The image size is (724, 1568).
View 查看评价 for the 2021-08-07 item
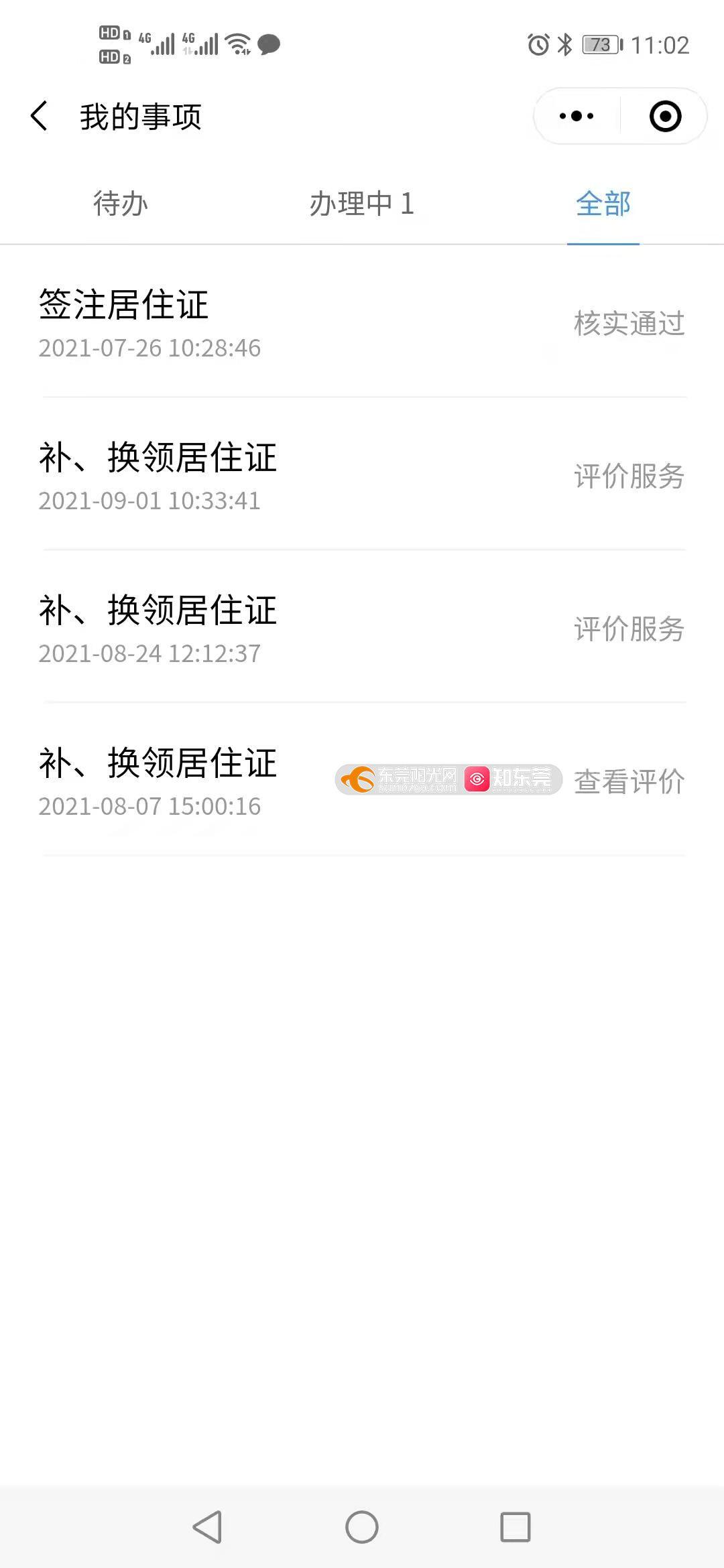pos(629,781)
